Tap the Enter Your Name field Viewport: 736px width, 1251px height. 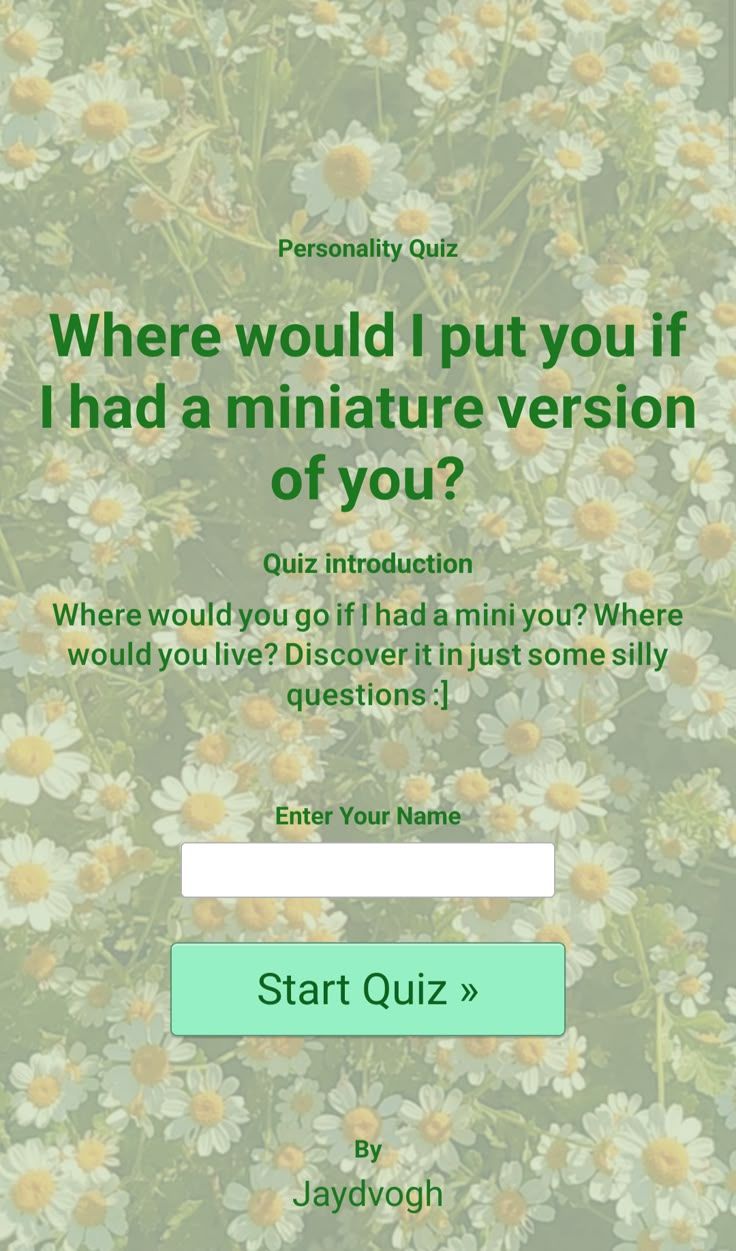367,870
